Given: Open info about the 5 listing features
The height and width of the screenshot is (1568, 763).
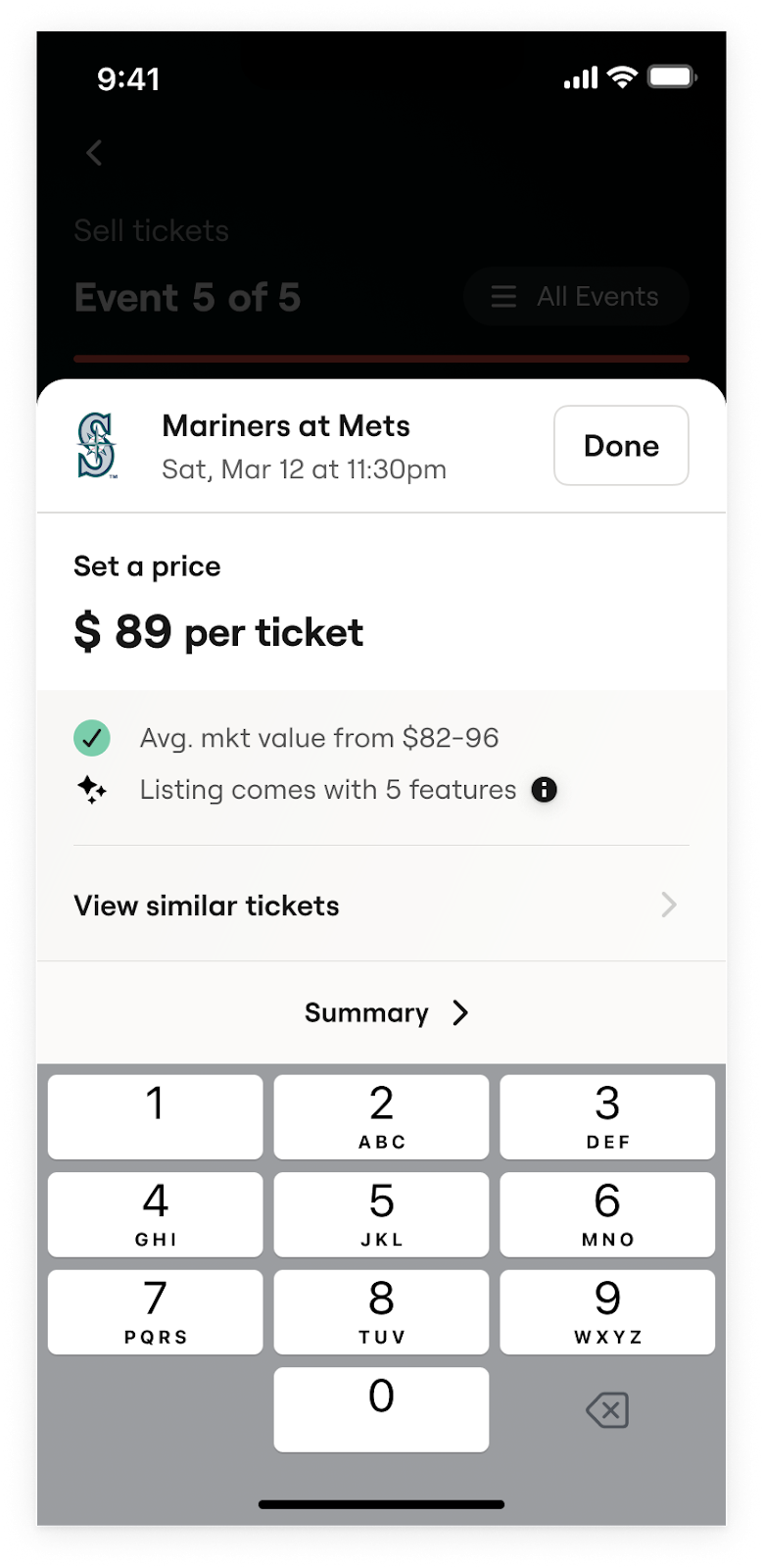Looking at the screenshot, I should coord(544,790).
